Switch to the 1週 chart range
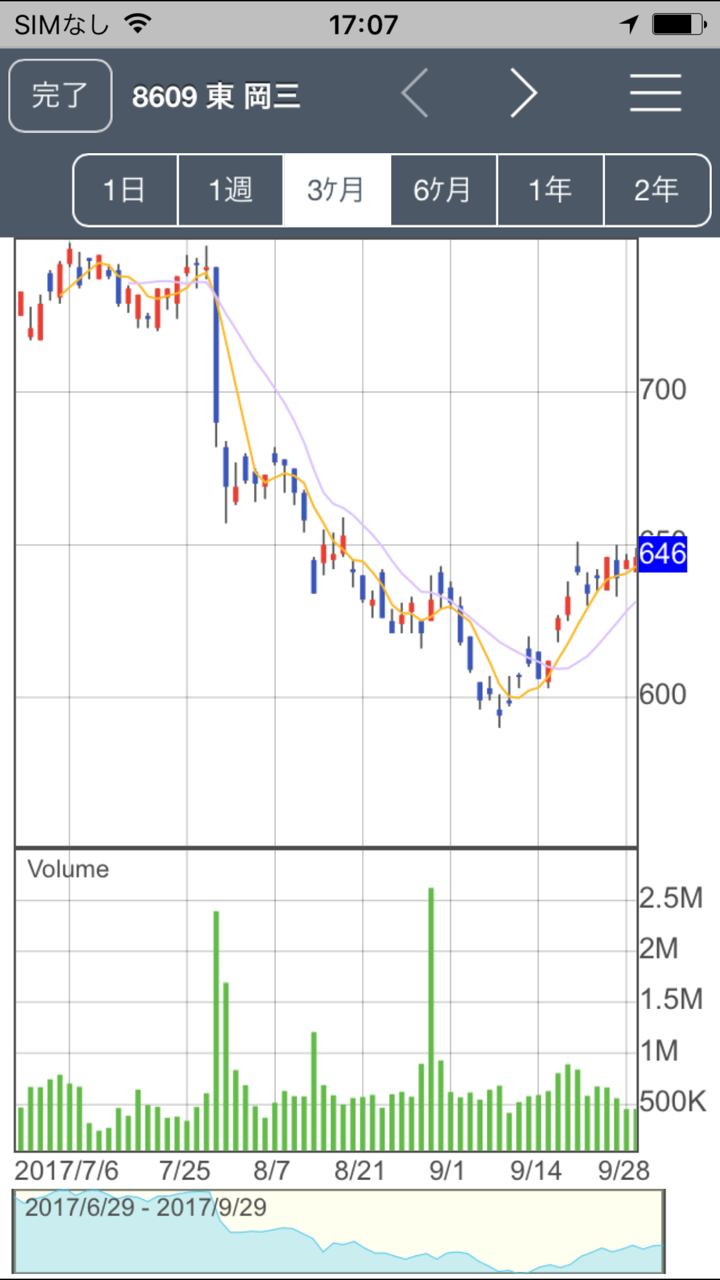 (231, 190)
